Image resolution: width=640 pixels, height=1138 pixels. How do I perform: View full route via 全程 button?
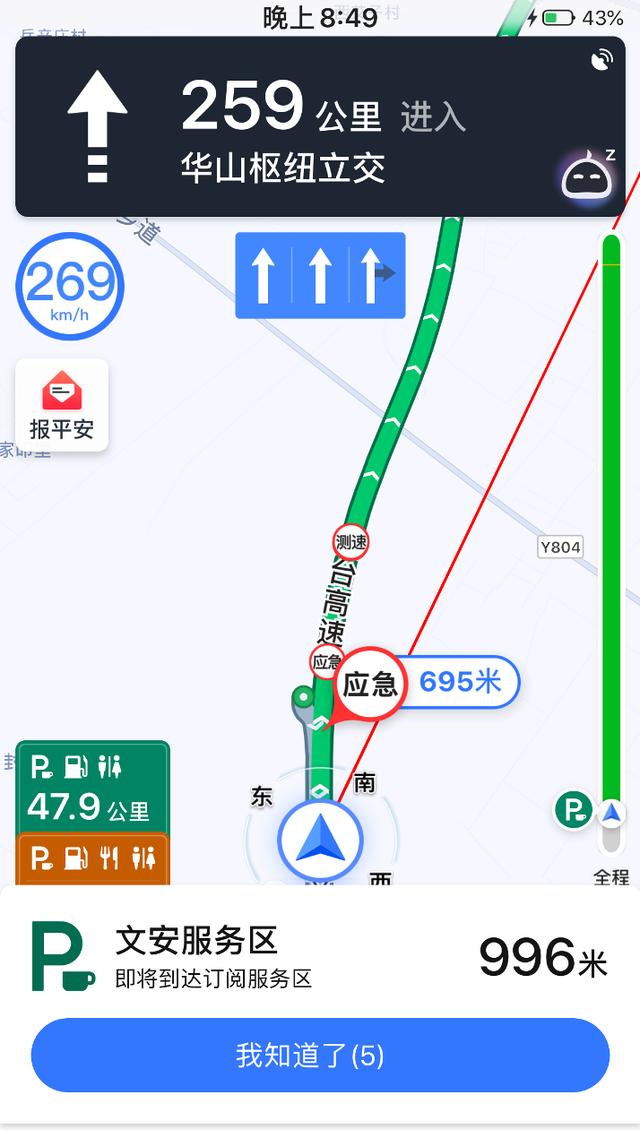coord(611,877)
